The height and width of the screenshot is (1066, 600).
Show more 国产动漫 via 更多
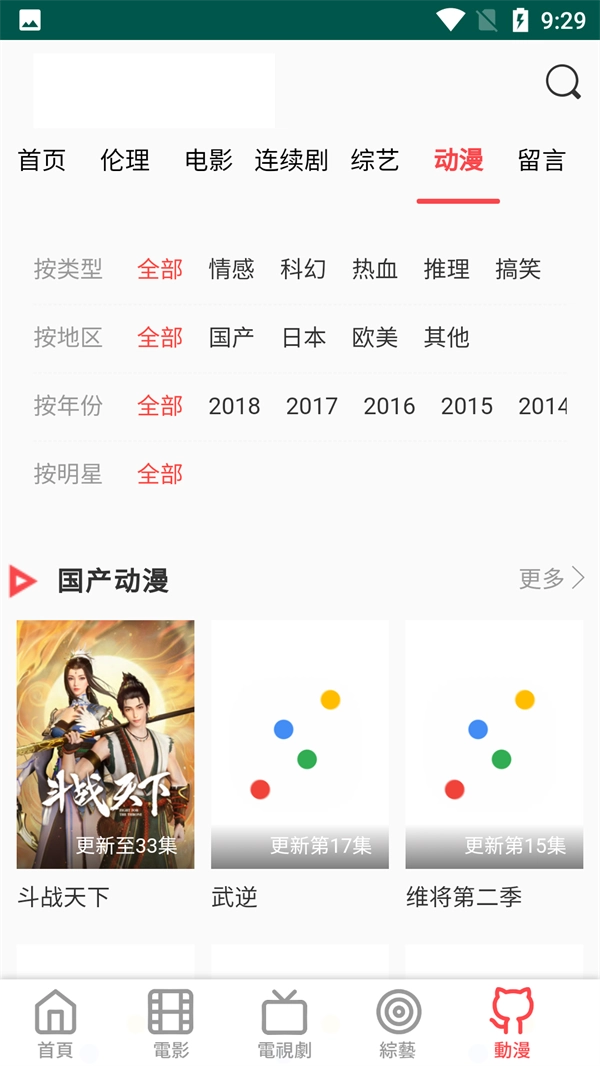(x=551, y=578)
